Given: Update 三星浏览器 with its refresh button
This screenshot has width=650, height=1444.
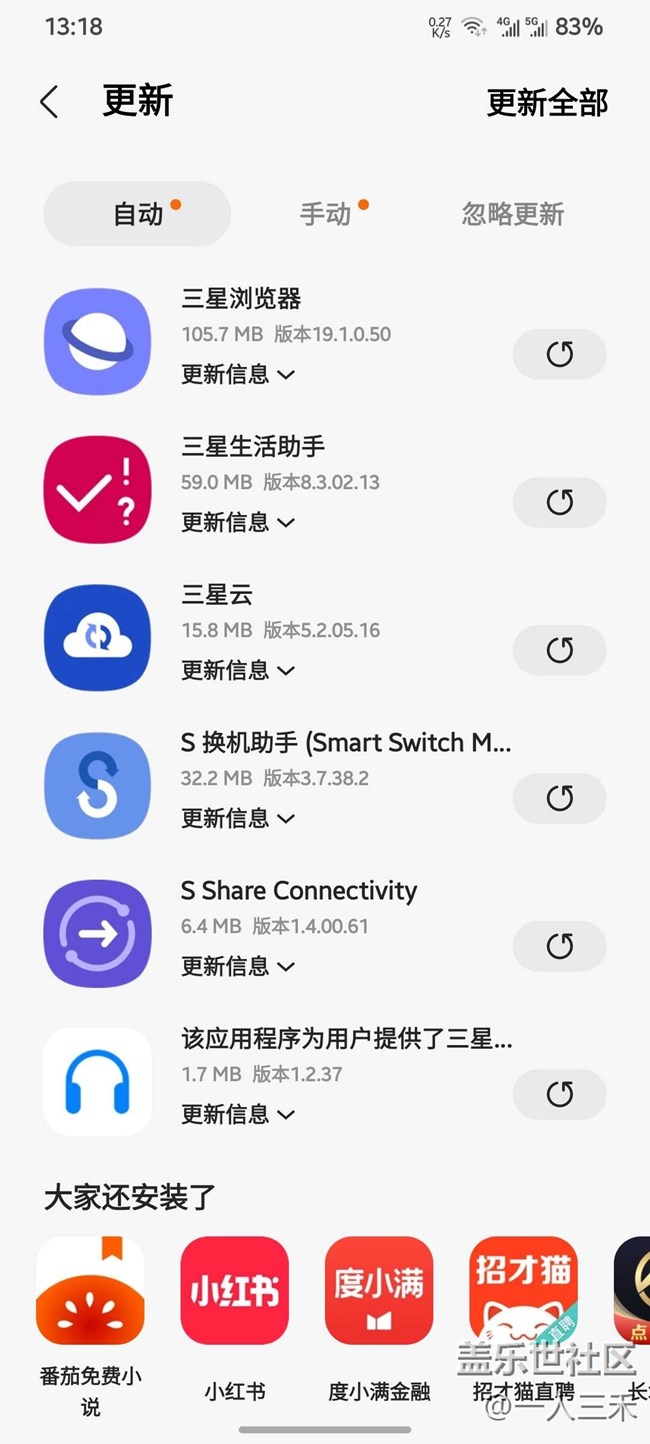Looking at the screenshot, I should click(x=559, y=354).
